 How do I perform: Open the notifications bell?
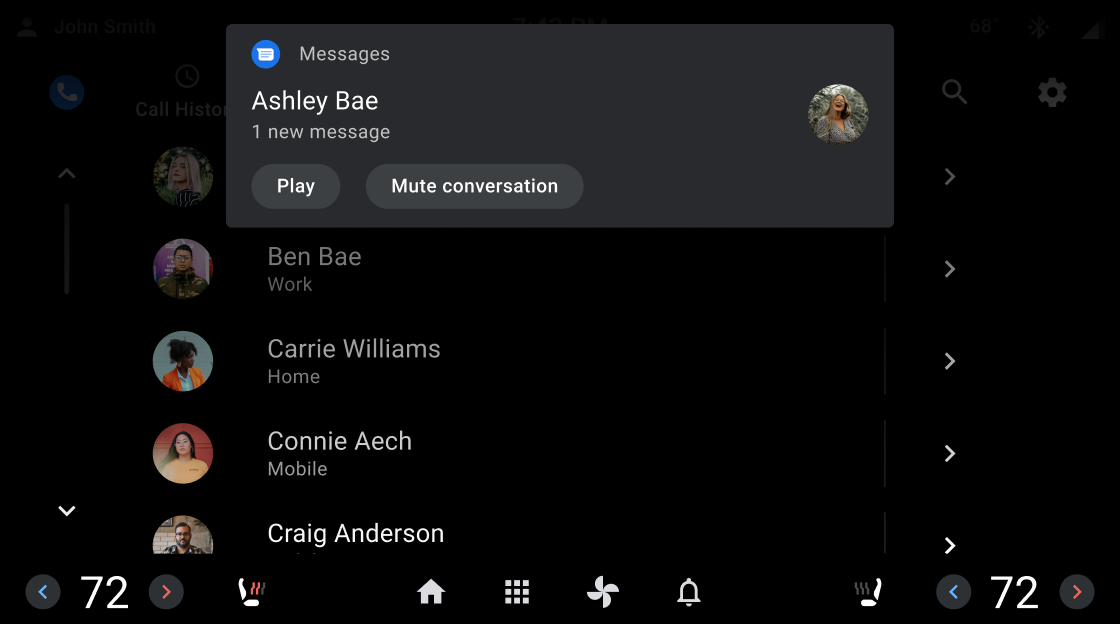(x=689, y=592)
